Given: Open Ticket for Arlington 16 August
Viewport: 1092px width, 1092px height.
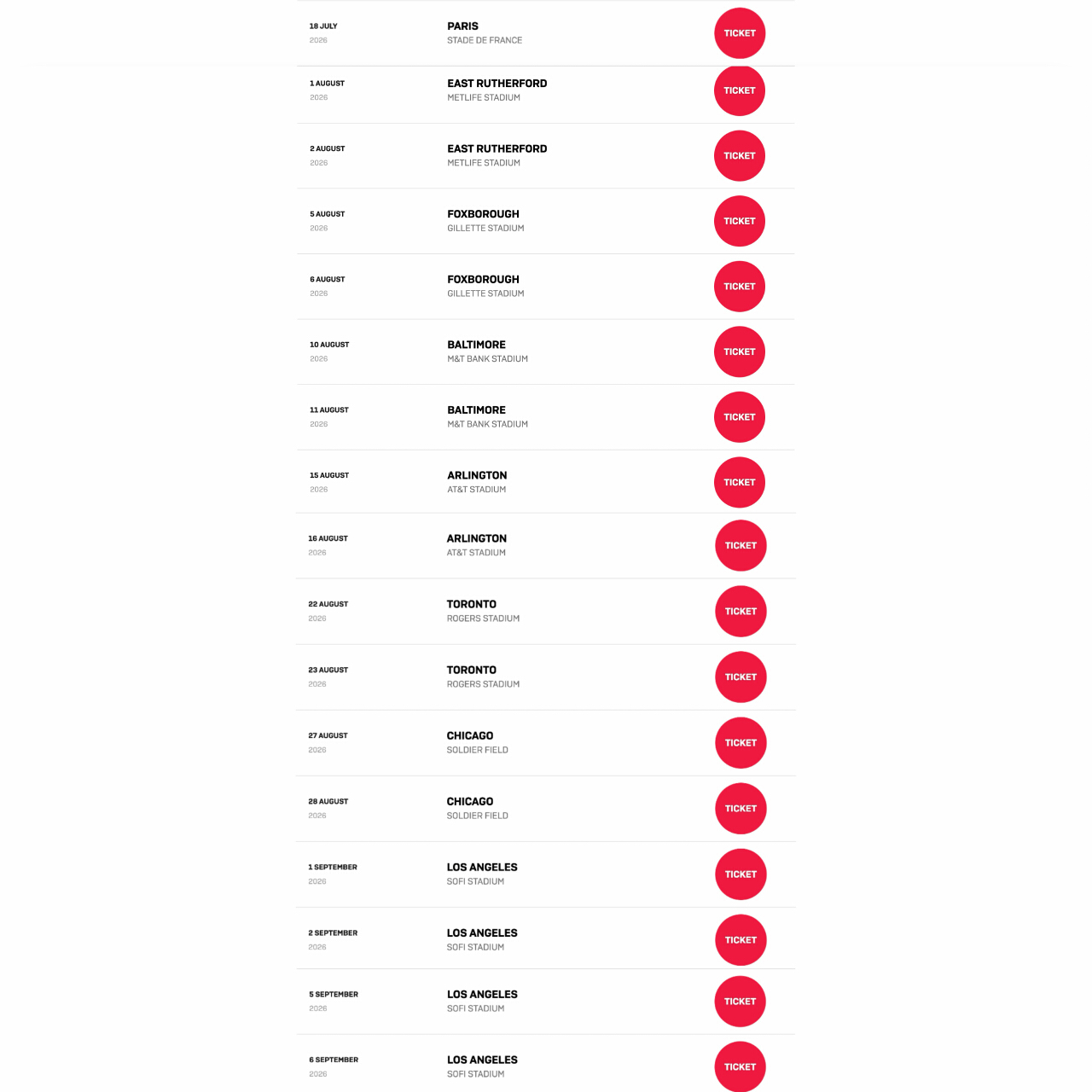Looking at the screenshot, I should (x=741, y=545).
